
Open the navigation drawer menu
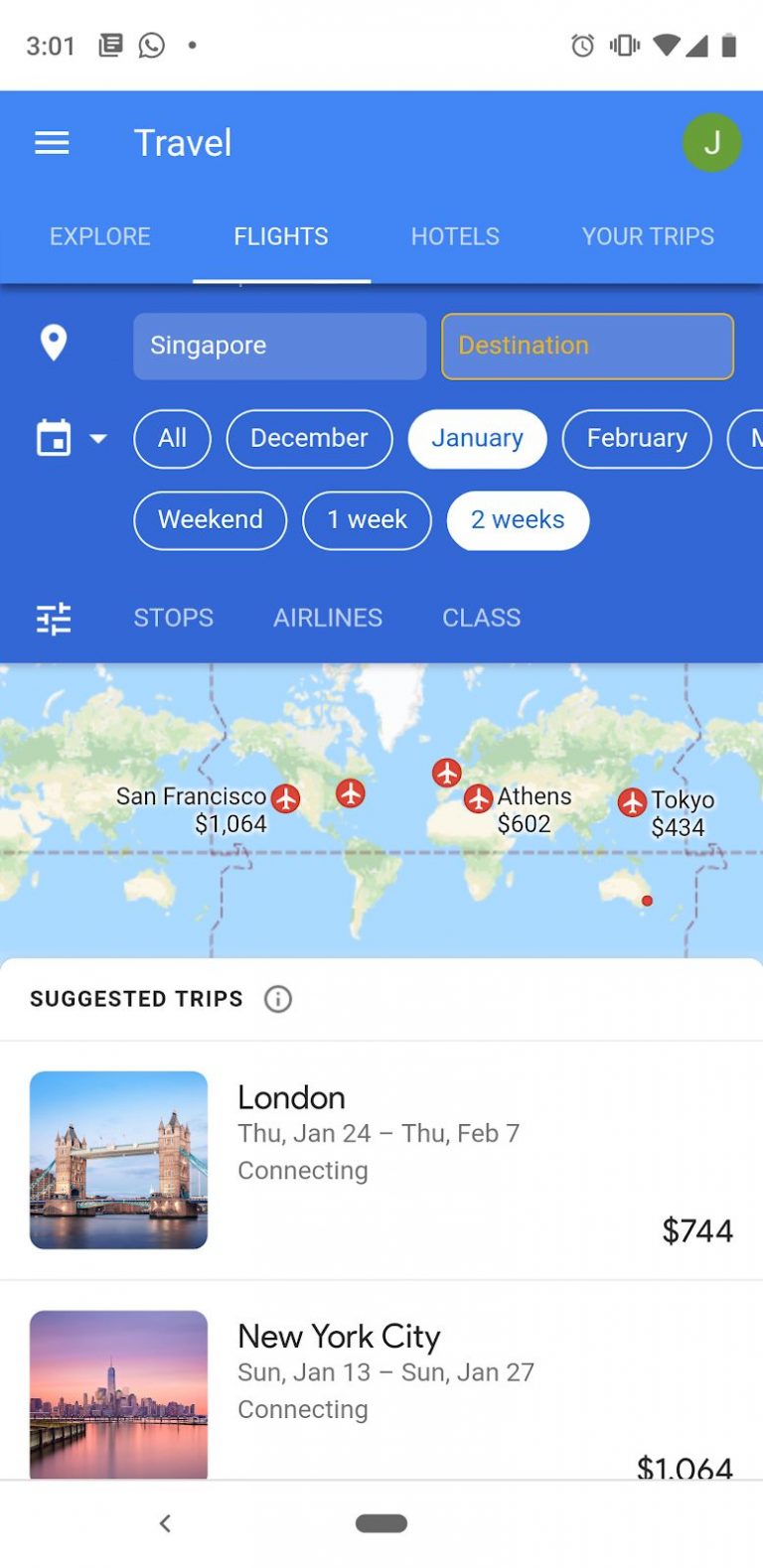pyautogui.click(x=52, y=143)
